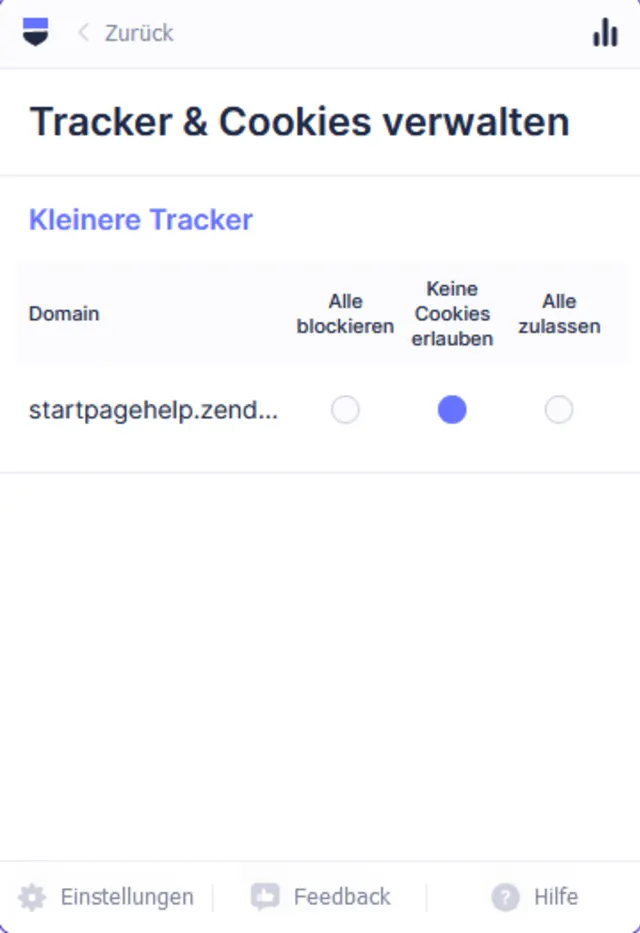Open the Feedback option

coord(321,897)
